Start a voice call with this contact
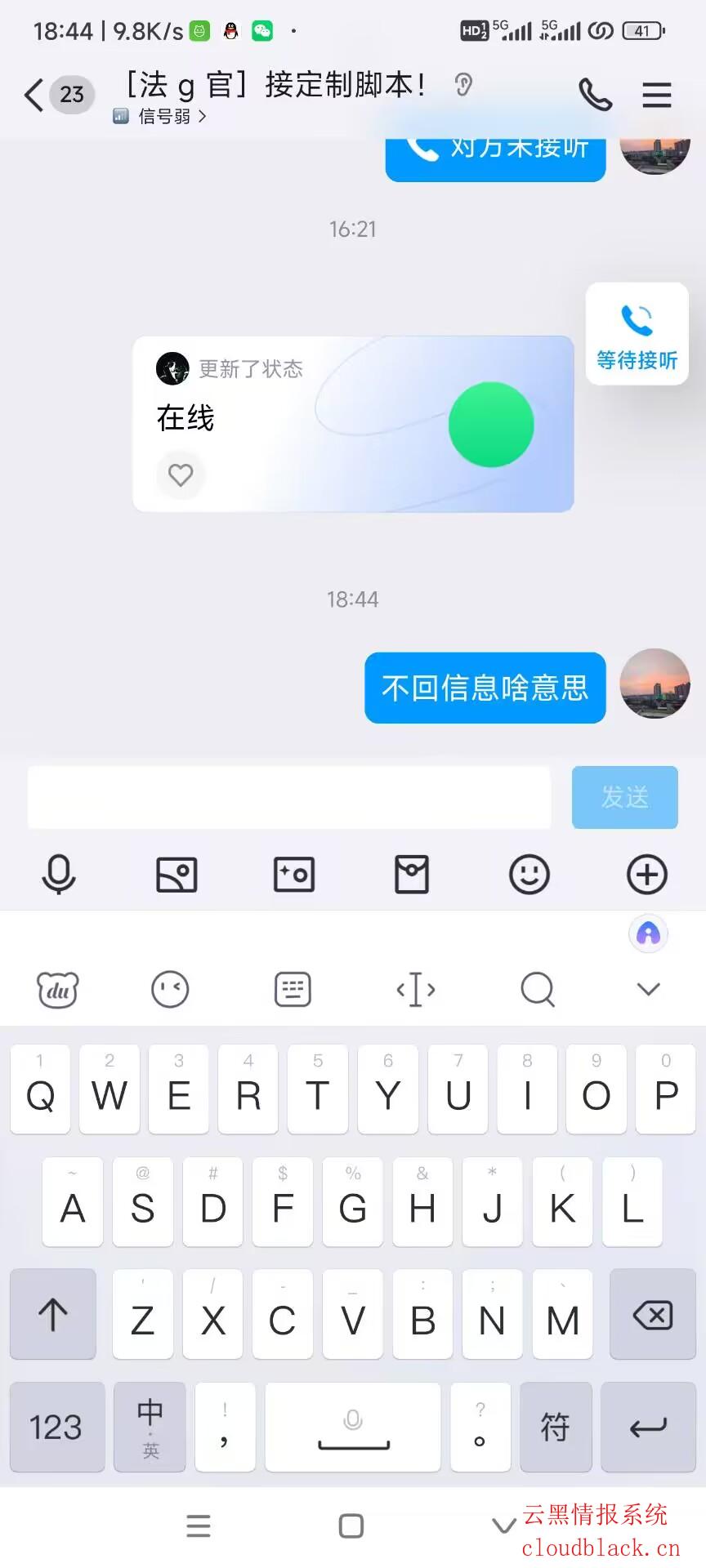Screen dimensions: 706x1568 pyautogui.click(x=595, y=95)
